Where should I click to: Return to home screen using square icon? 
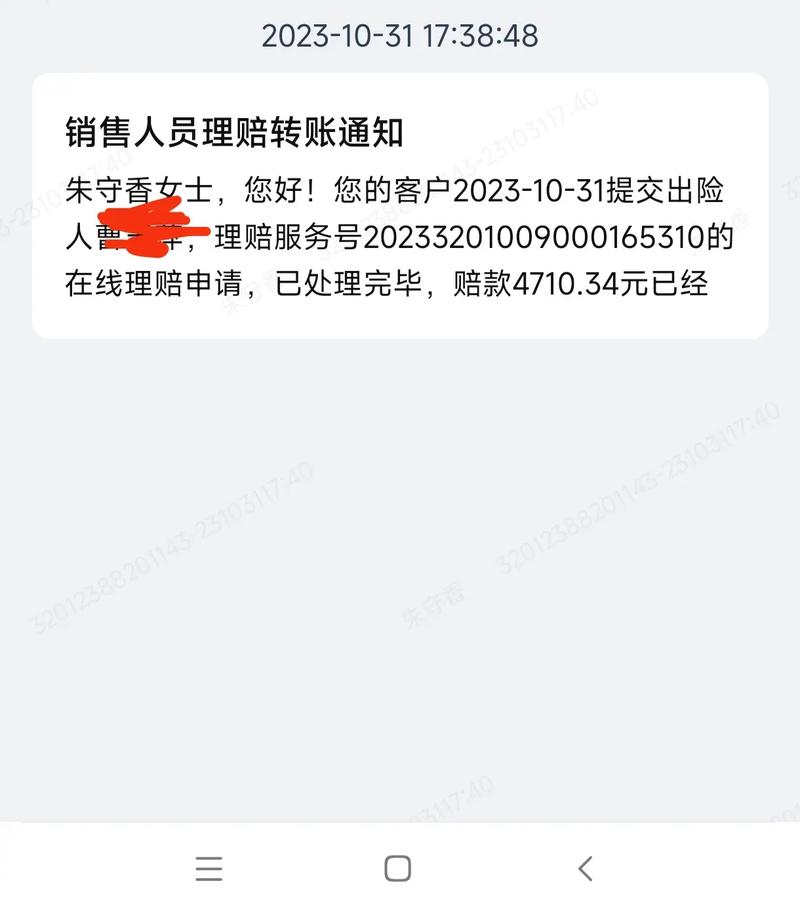pyautogui.click(x=400, y=870)
